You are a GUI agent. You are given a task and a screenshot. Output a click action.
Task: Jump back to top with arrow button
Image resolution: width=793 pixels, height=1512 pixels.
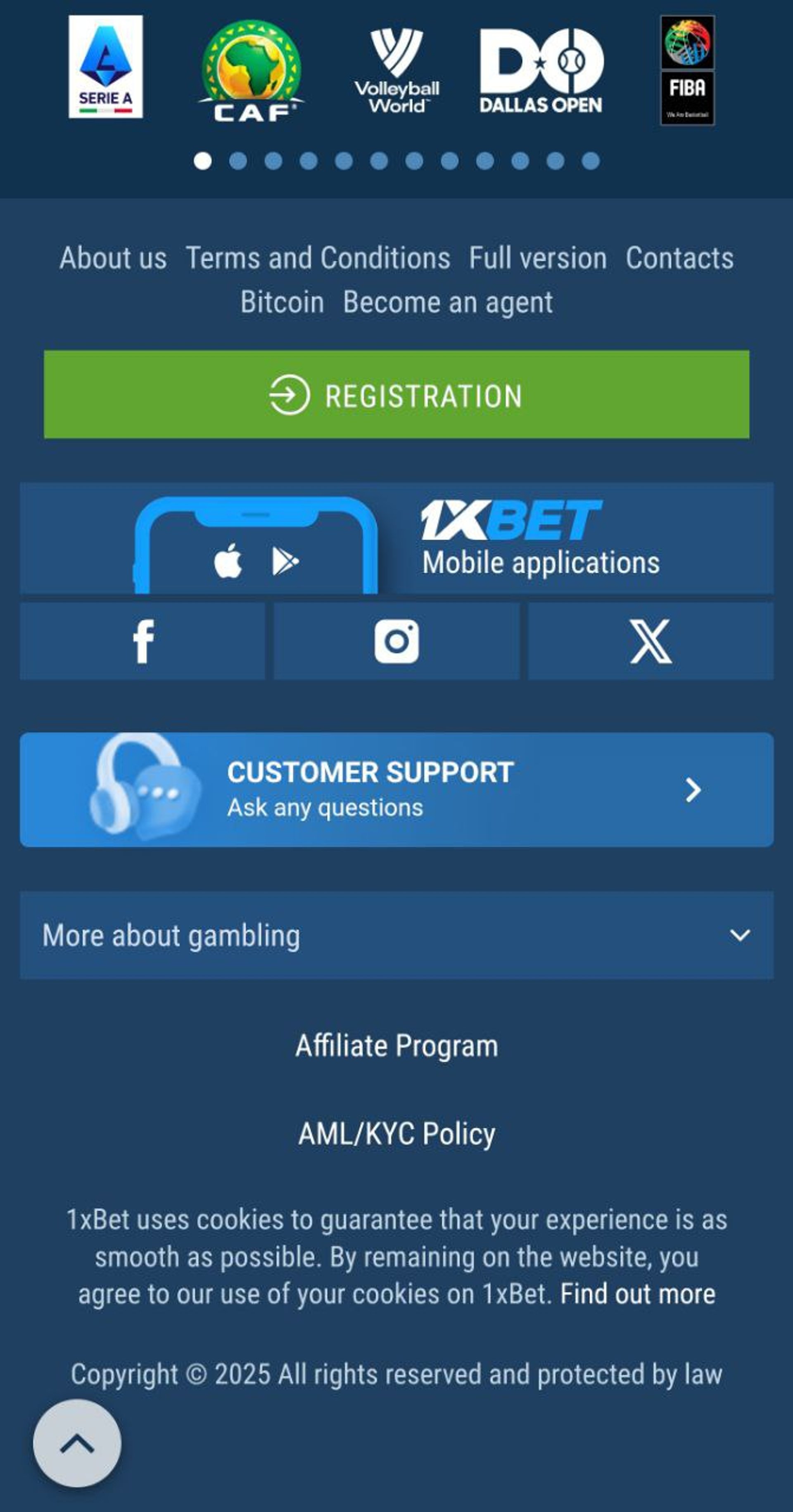77,1443
